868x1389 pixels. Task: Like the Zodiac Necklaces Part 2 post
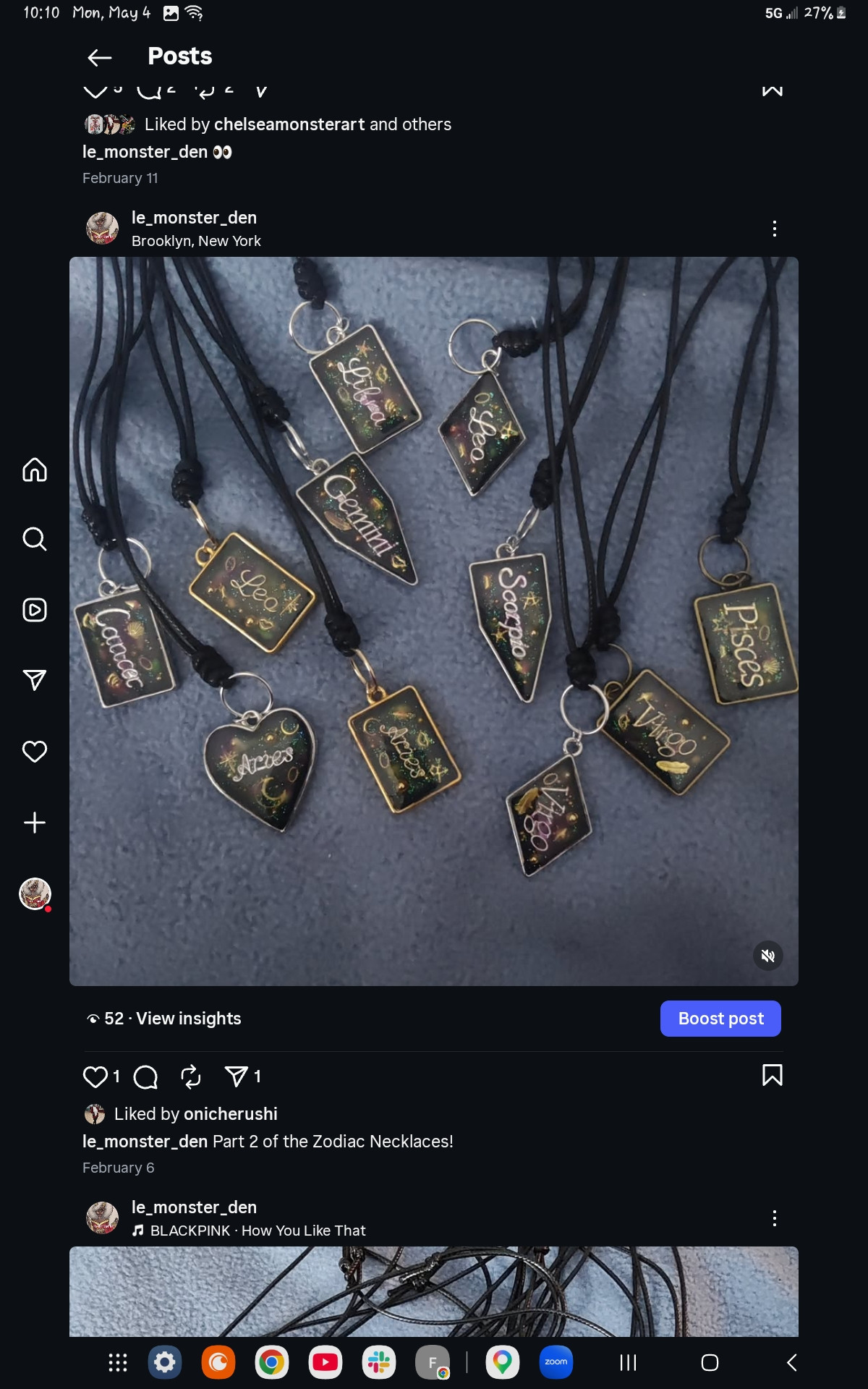pyautogui.click(x=95, y=1076)
